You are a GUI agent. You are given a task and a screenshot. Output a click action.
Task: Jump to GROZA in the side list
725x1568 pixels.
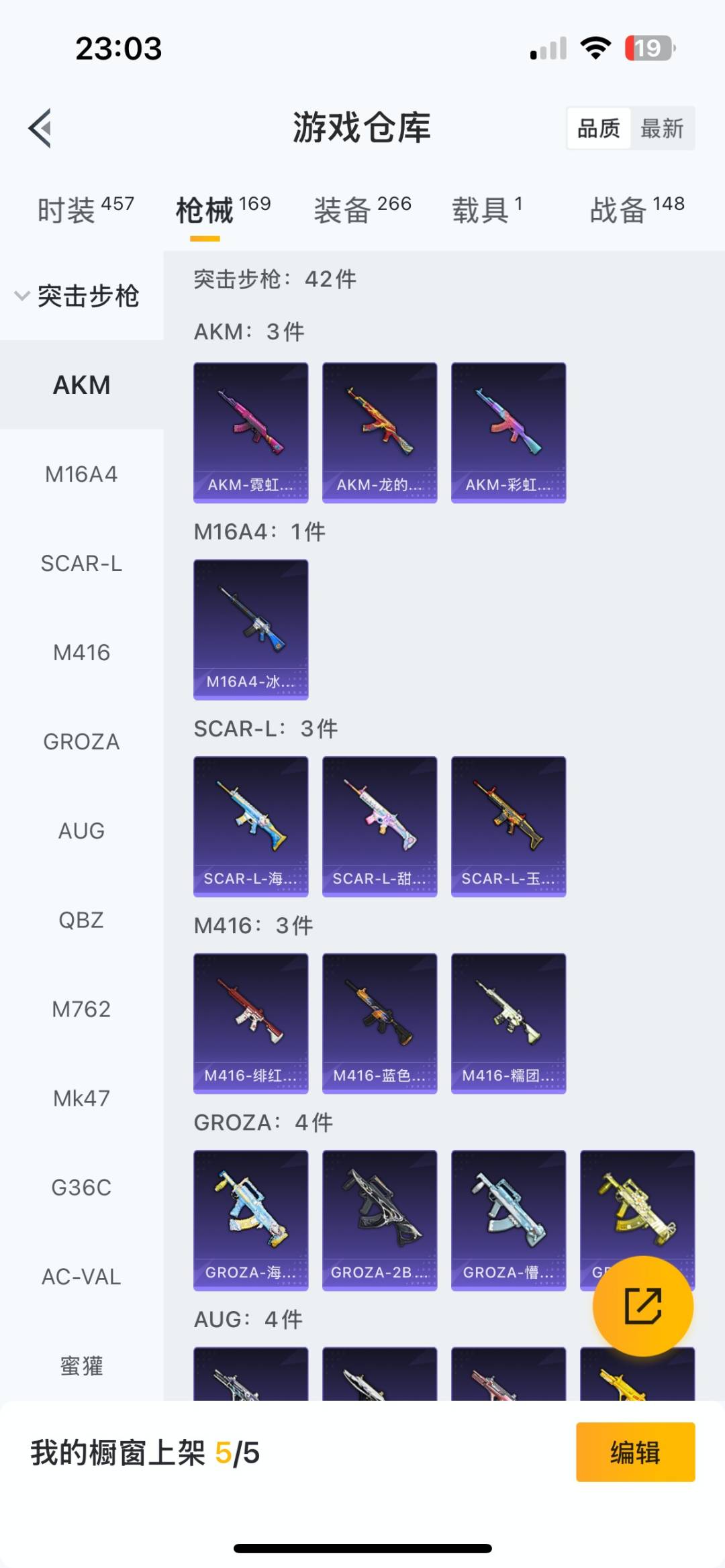[81, 742]
